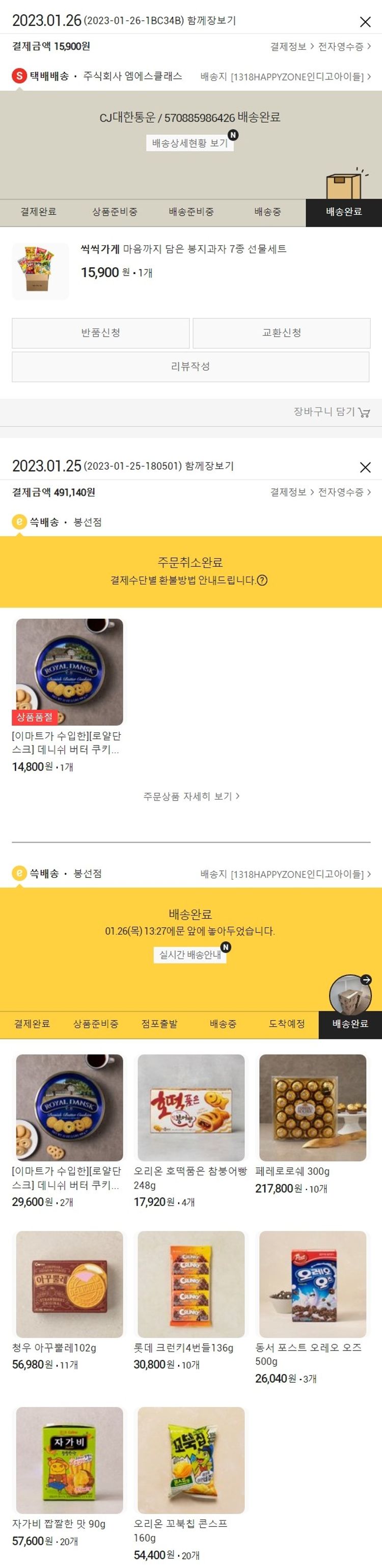The height and width of the screenshot is (1568, 382).
Task: Open 청우 아꾸뽈레102g product
Action: [x=69, y=1284]
